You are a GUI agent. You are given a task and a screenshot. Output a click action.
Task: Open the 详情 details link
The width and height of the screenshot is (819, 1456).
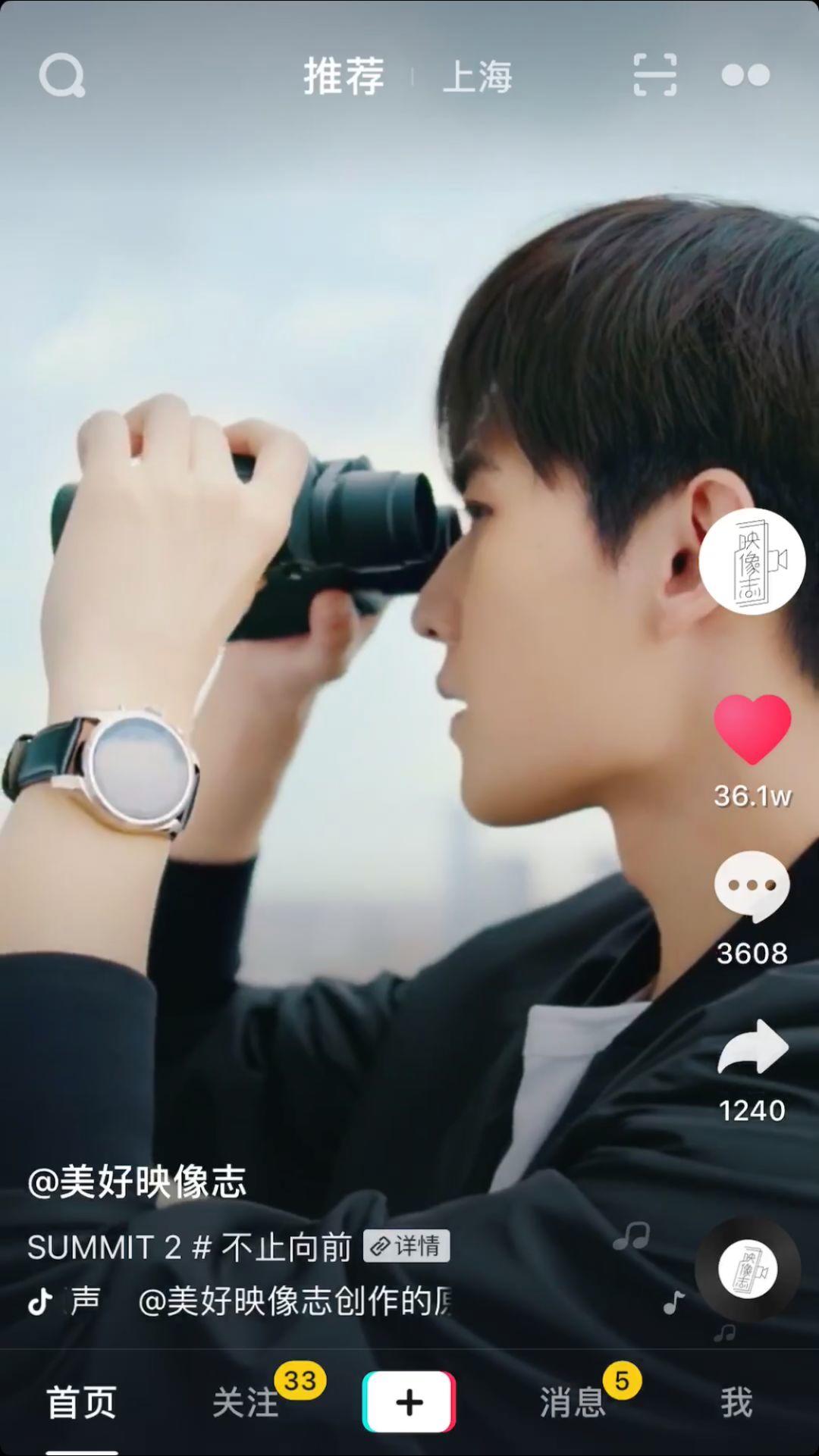pos(406,1246)
